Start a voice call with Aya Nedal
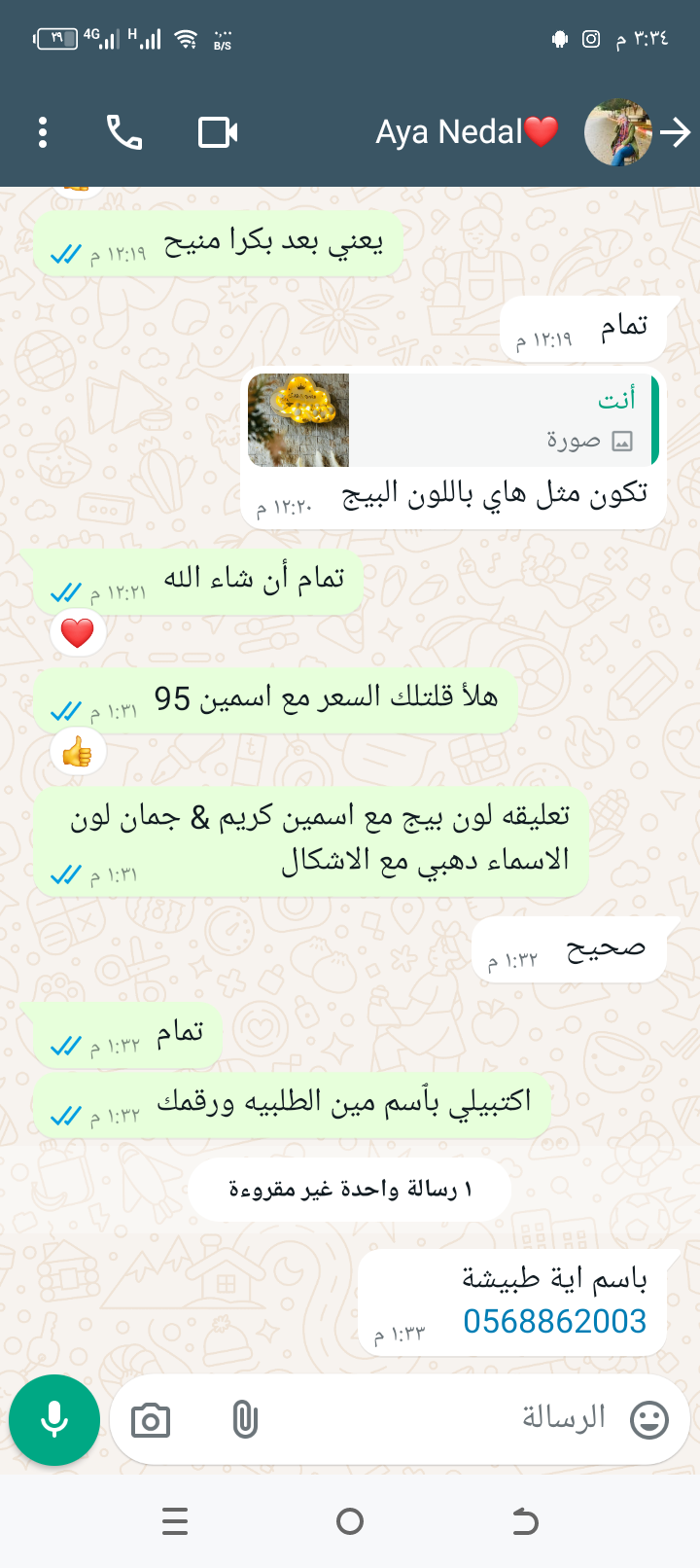 124,132
